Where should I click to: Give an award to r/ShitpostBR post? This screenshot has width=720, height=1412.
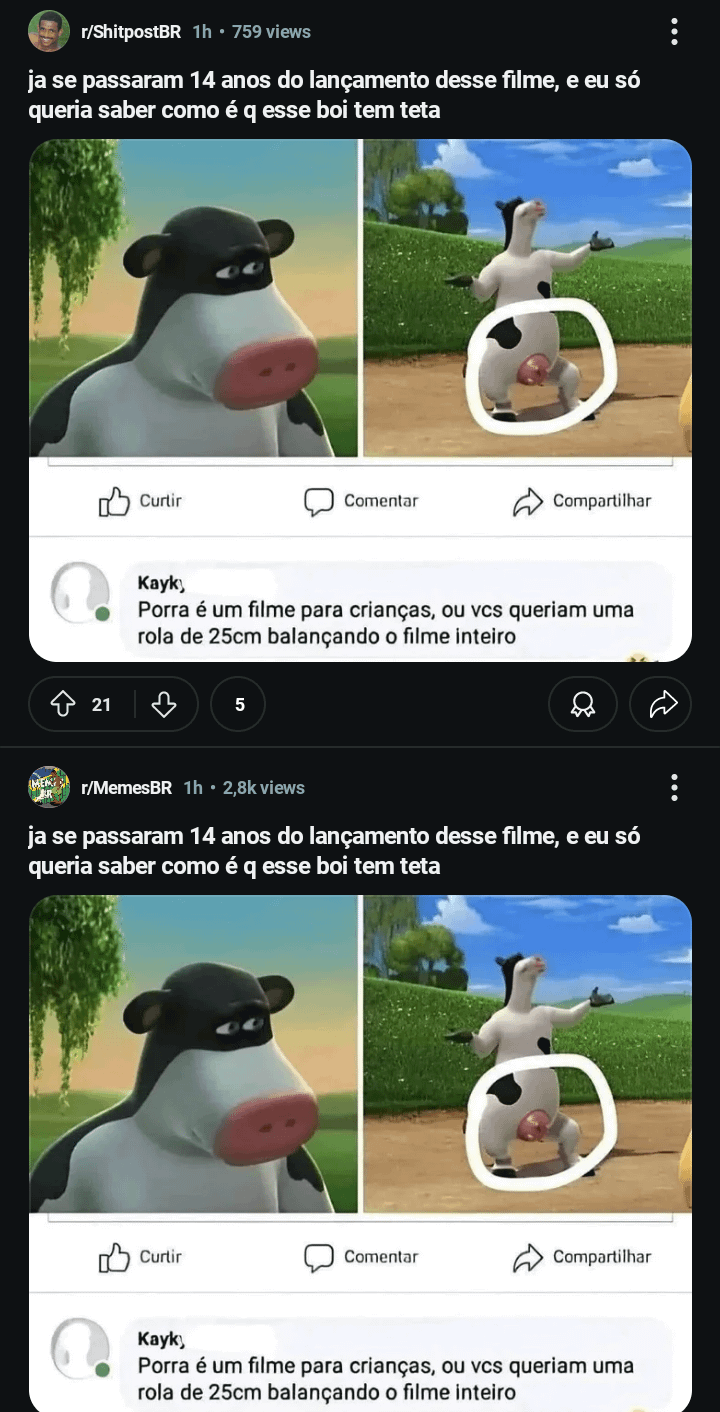pyautogui.click(x=582, y=705)
